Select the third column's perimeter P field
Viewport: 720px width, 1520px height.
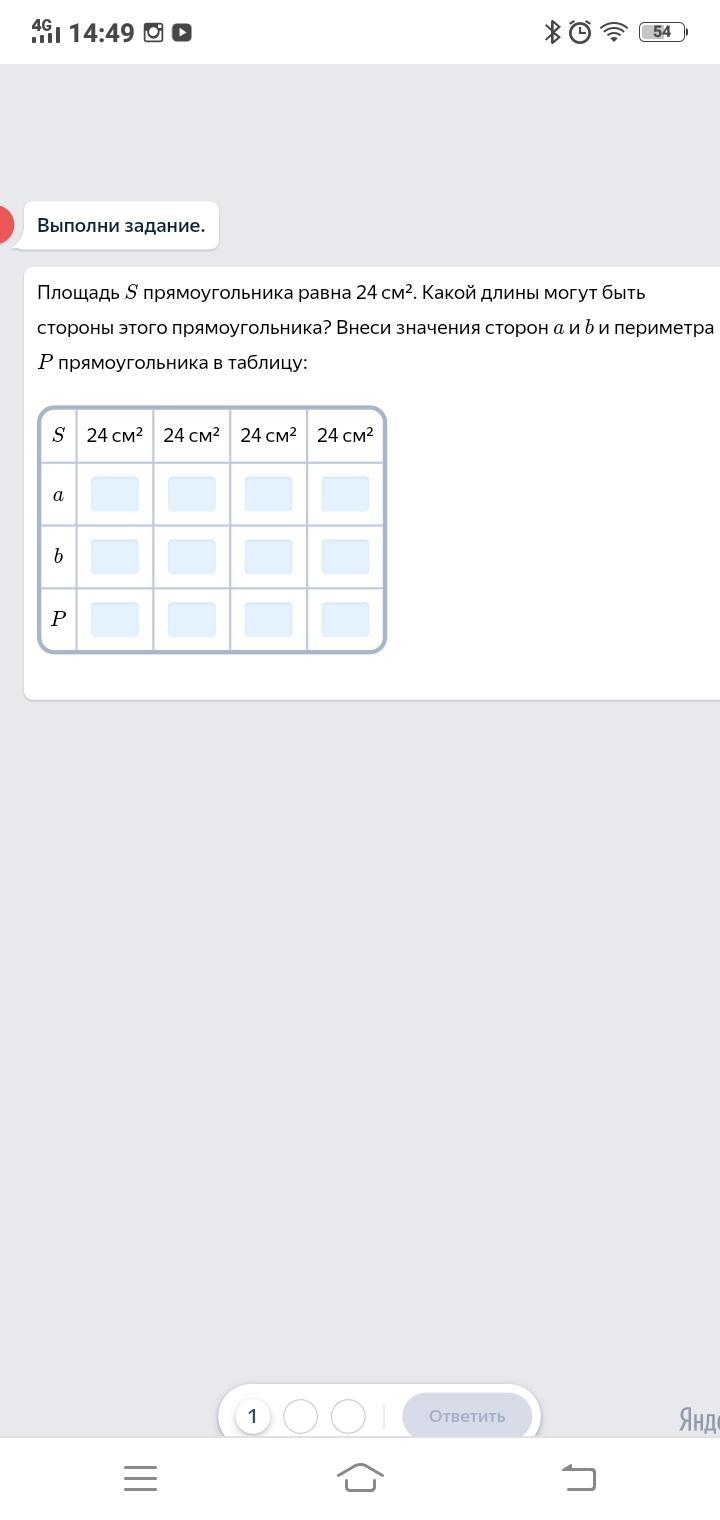click(x=269, y=620)
